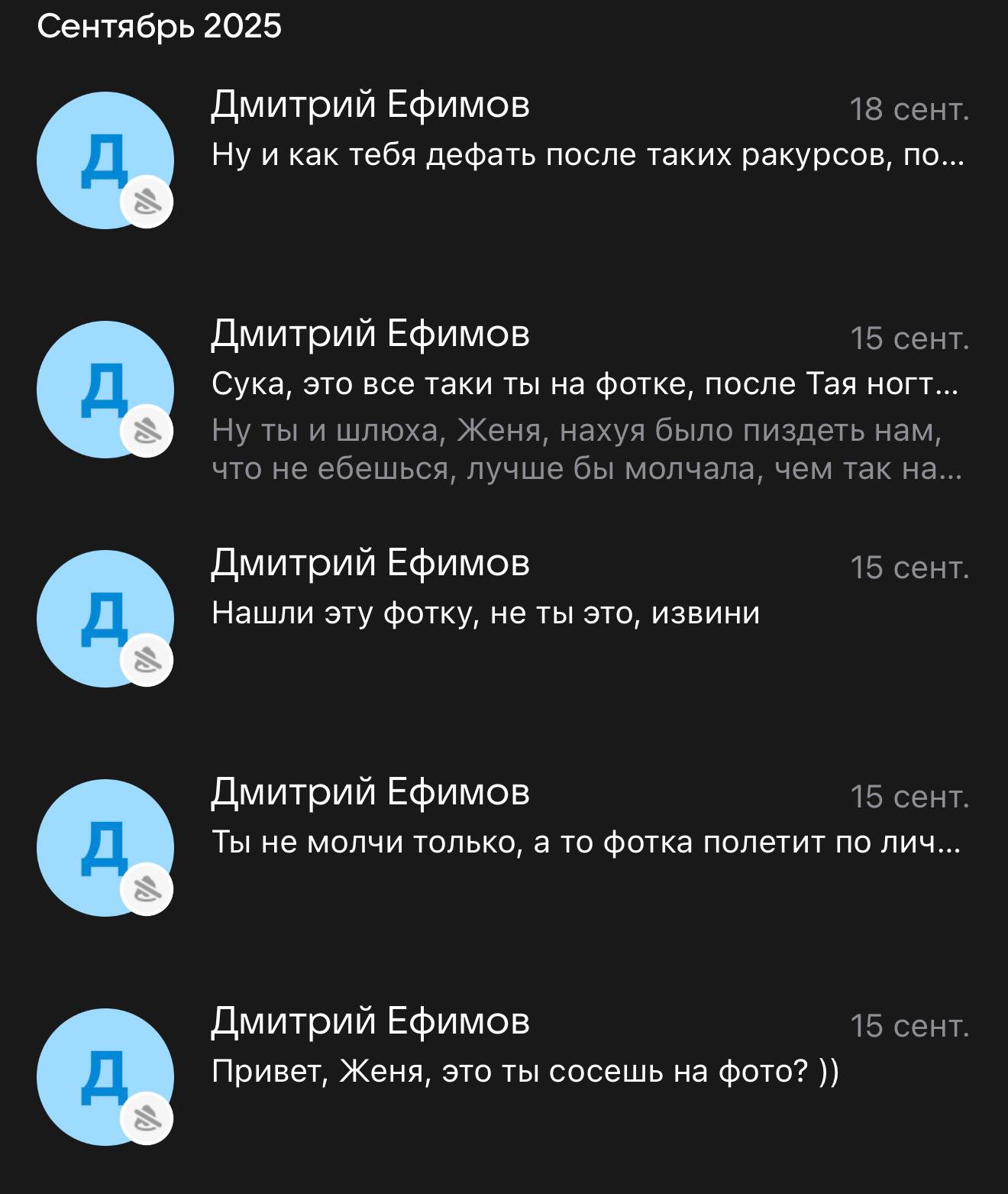Open the 18 сент. message from Дмитрий Ефимов
This screenshot has width=1008, height=1194.
[x=588, y=154]
